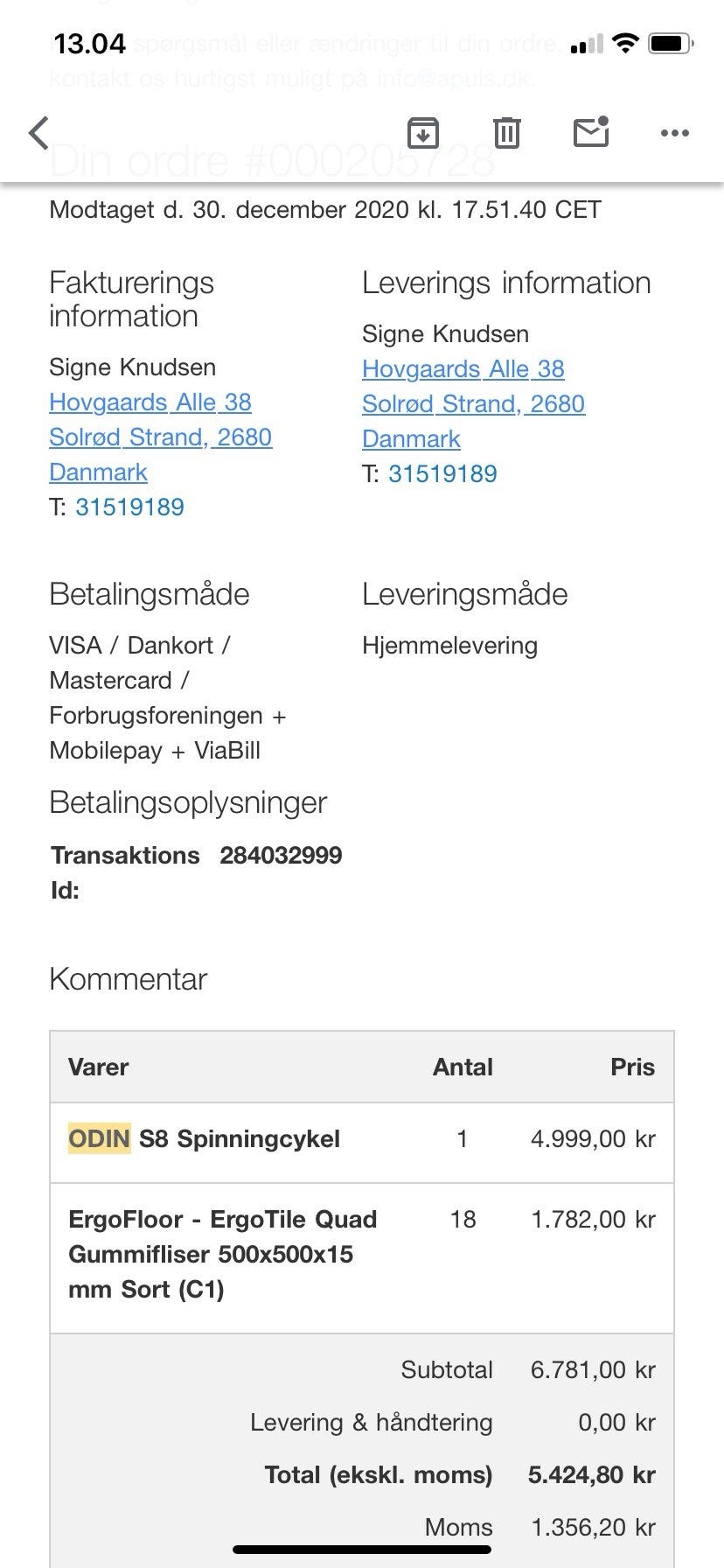724x1568 pixels.
Task: Go back with the chevron arrow
Action: tap(38, 133)
